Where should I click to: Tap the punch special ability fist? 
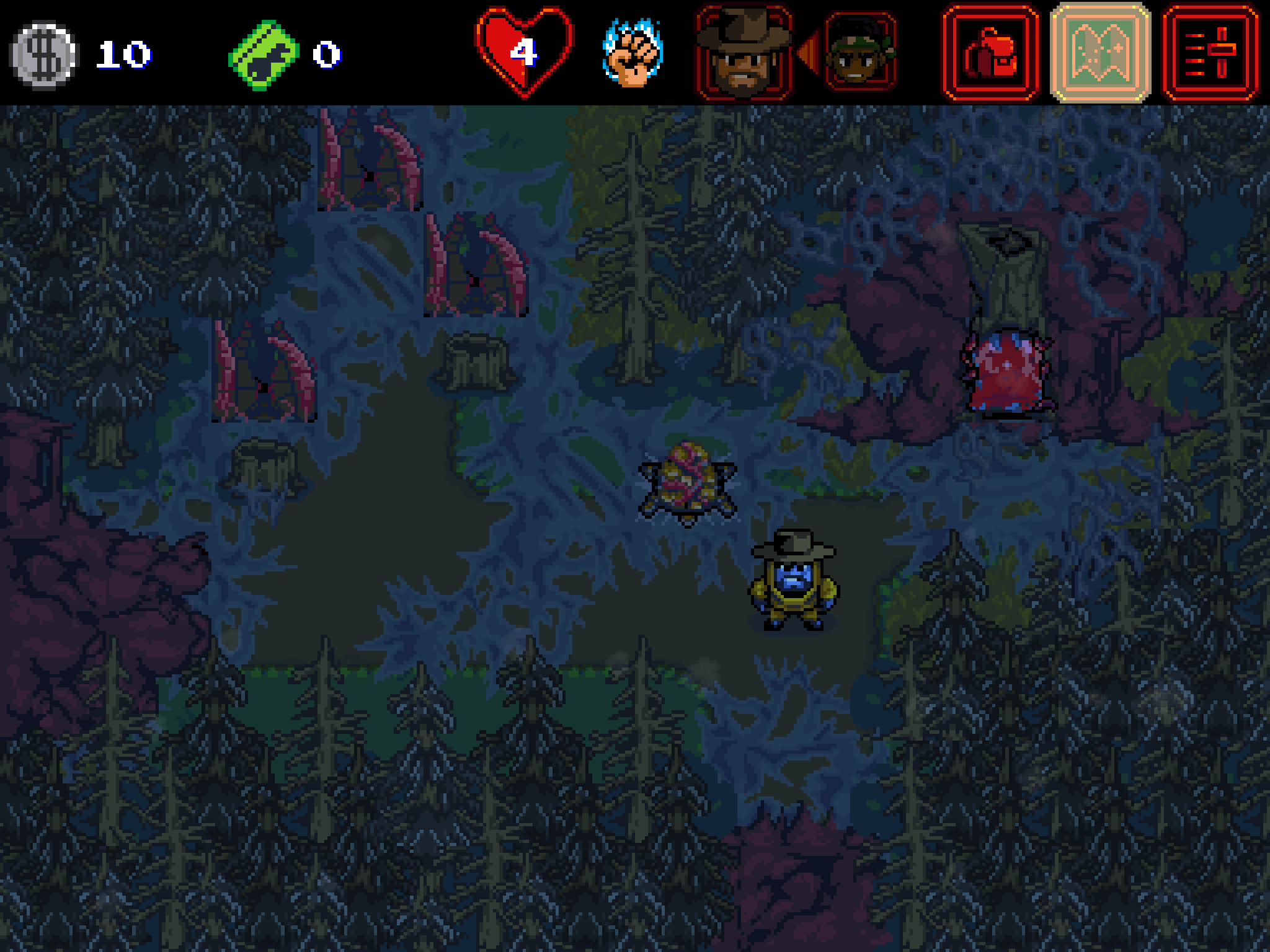pyautogui.click(x=633, y=53)
